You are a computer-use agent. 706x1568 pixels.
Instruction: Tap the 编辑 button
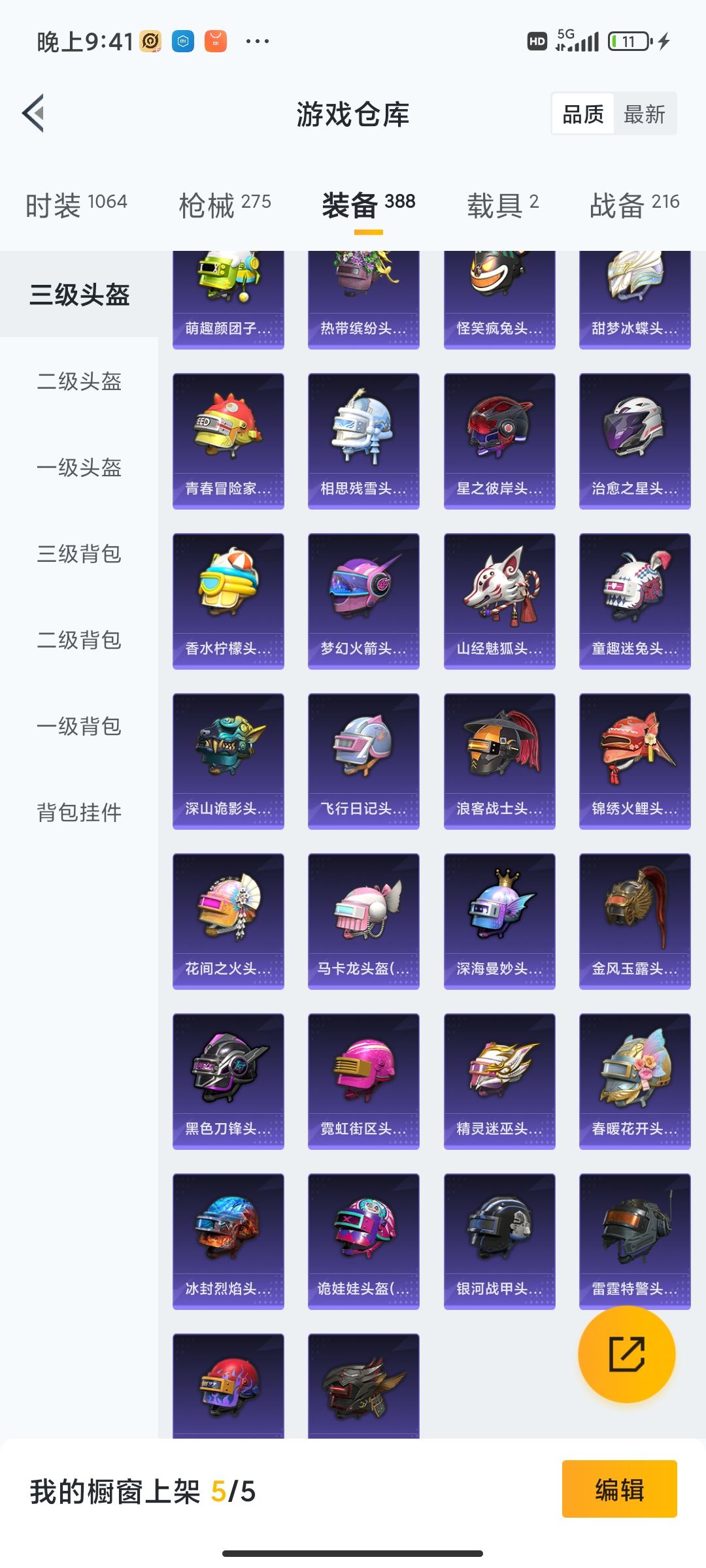coord(620,1489)
